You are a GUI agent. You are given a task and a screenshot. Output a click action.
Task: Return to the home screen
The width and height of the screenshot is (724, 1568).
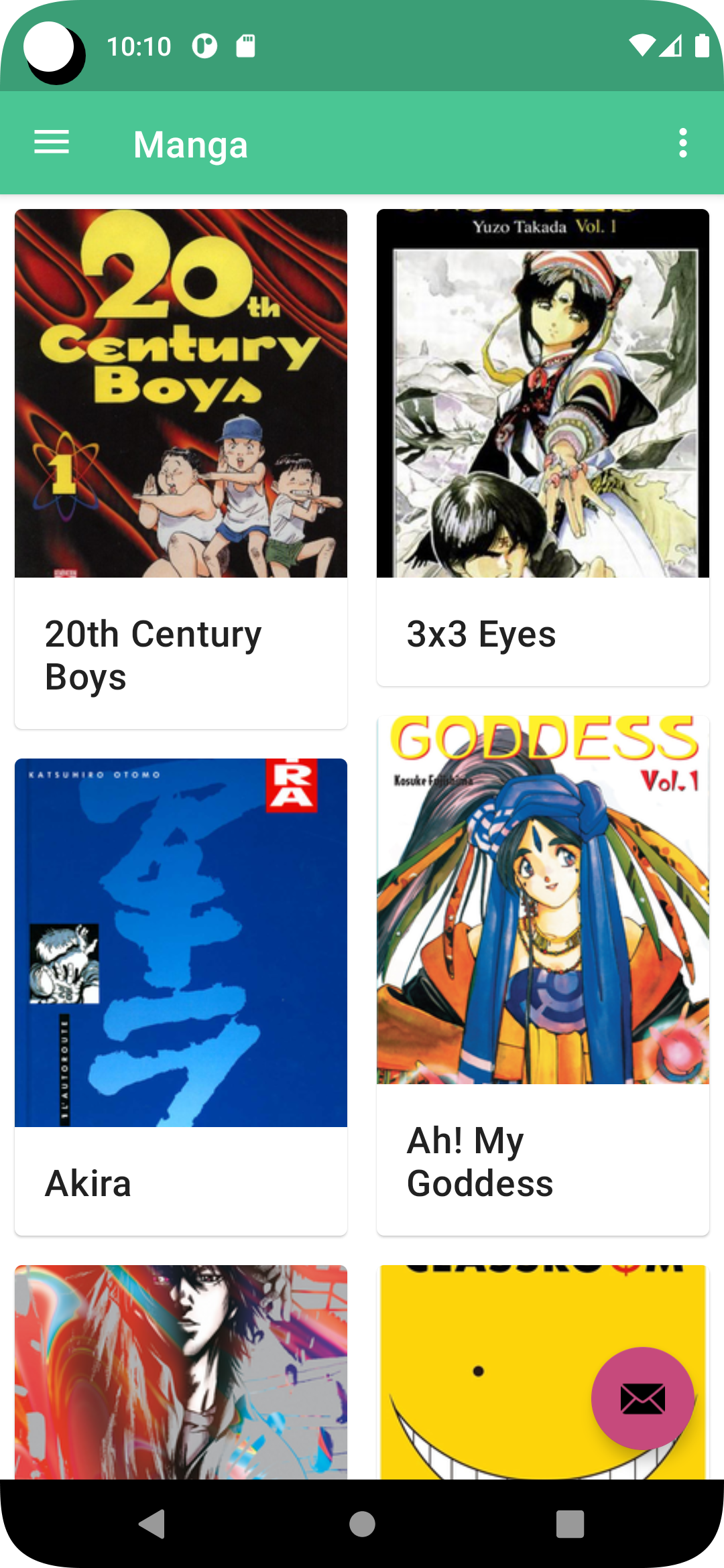tap(362, 1524)
